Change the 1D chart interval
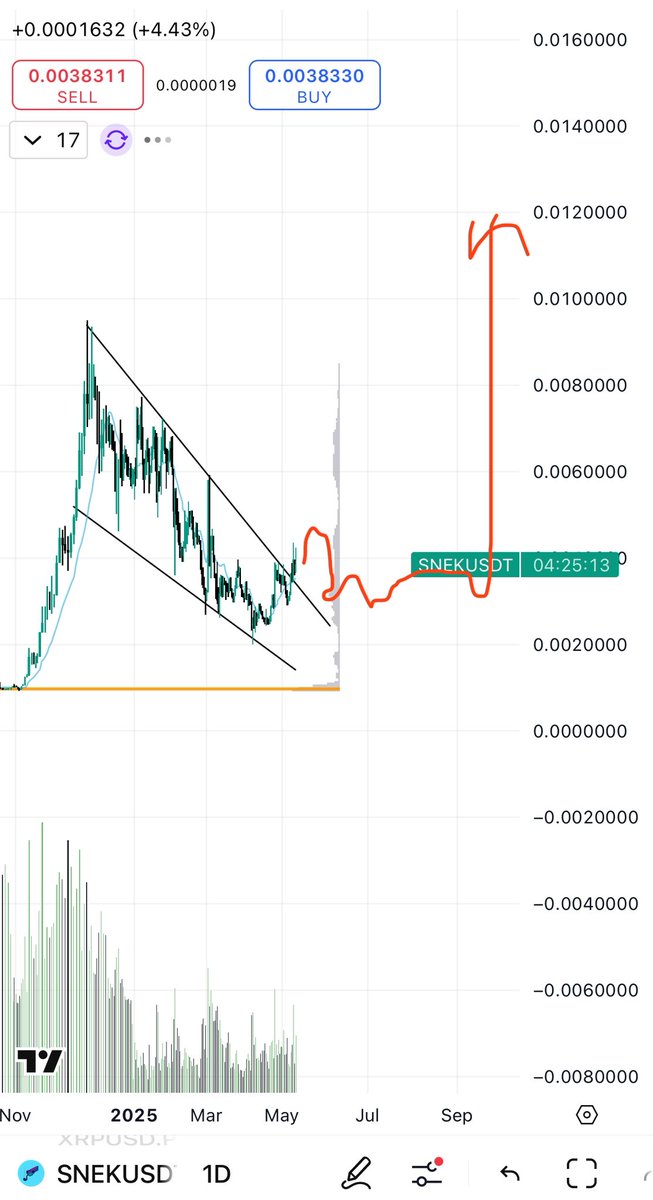653x1200 pixels. pyautogui.click(x=216, y=1173)
